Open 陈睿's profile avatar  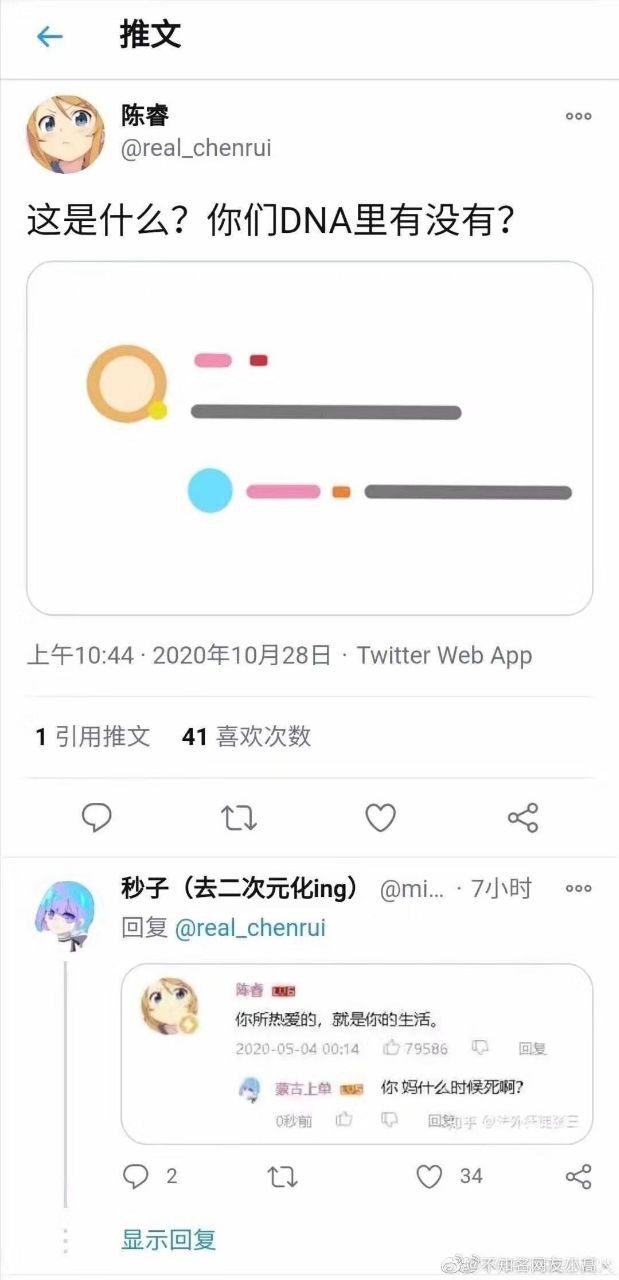[x=66, y=132]
